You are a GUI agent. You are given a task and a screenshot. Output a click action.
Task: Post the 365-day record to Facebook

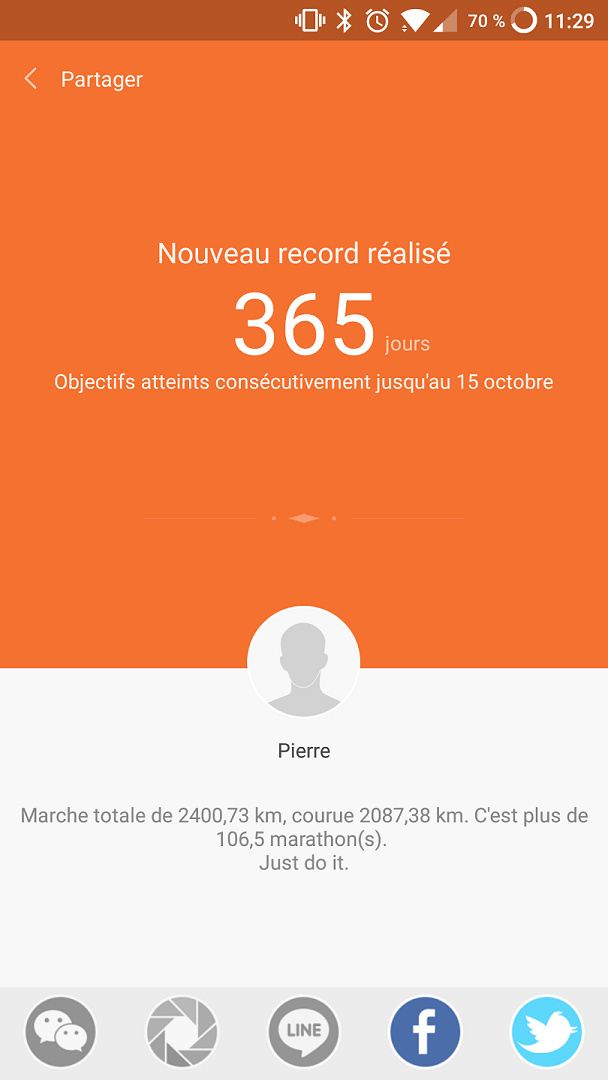click(x=425, y=1031)
